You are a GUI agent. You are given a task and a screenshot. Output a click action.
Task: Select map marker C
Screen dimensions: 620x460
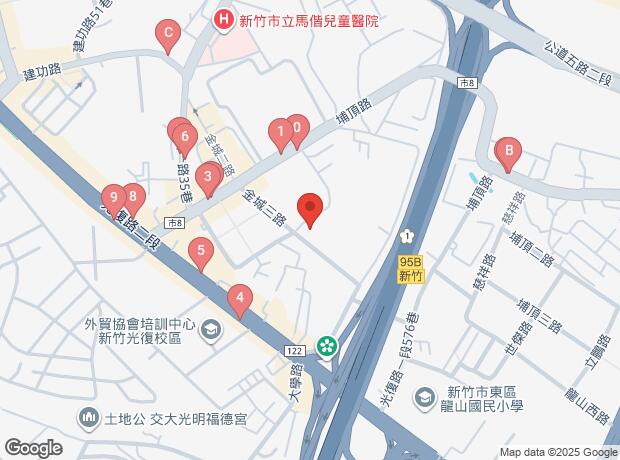169,38
